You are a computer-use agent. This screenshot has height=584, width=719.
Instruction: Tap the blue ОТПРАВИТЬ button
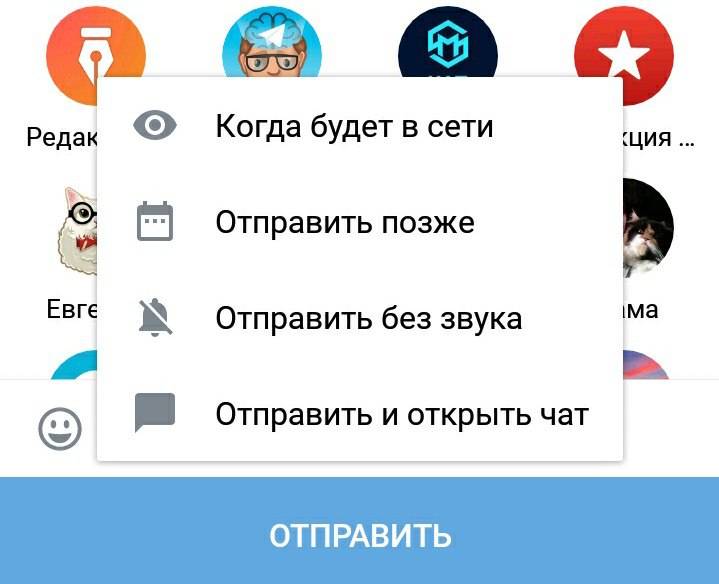tap(359, 535)
